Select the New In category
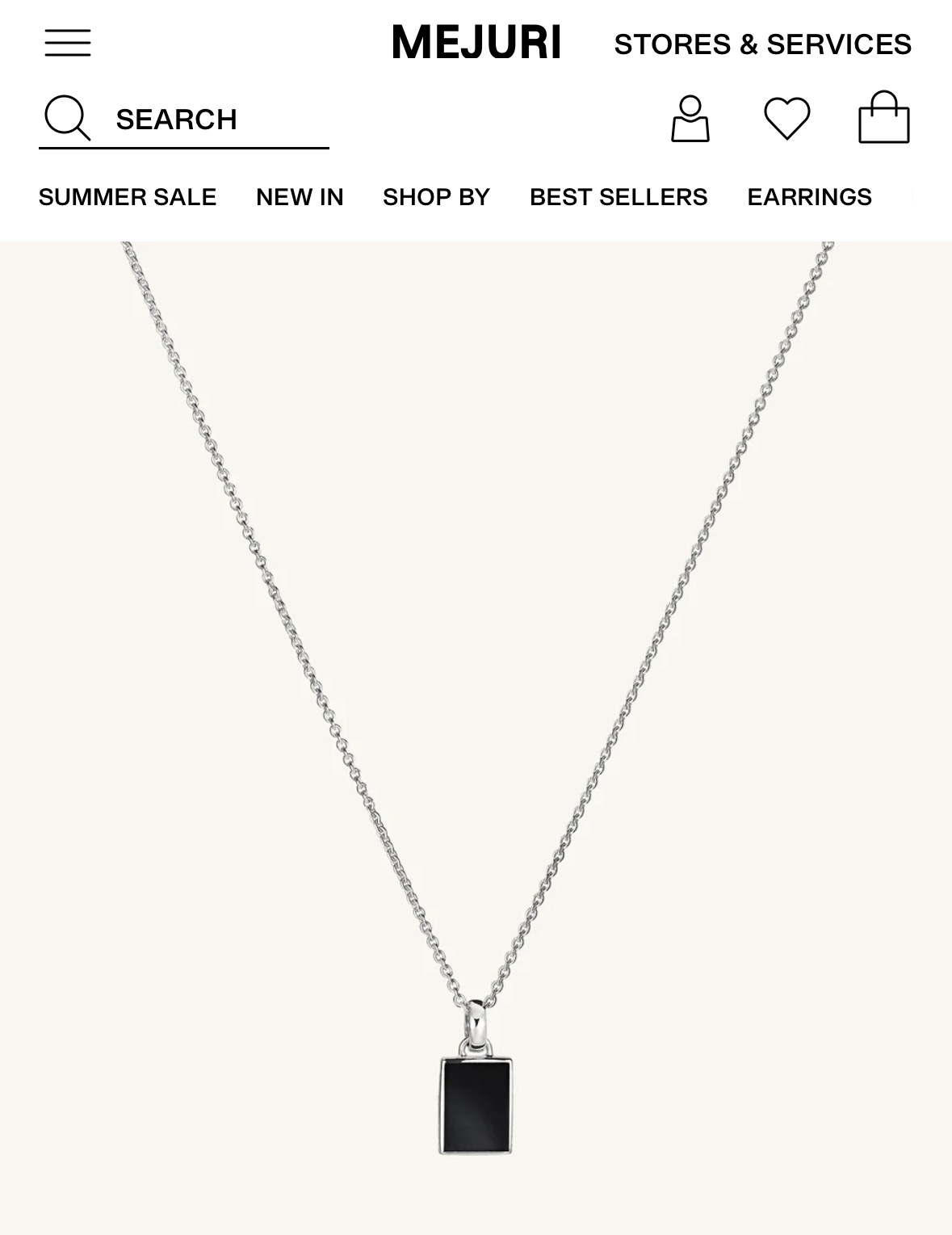Viewport: 952px width, 1235px height. point(300,197)
